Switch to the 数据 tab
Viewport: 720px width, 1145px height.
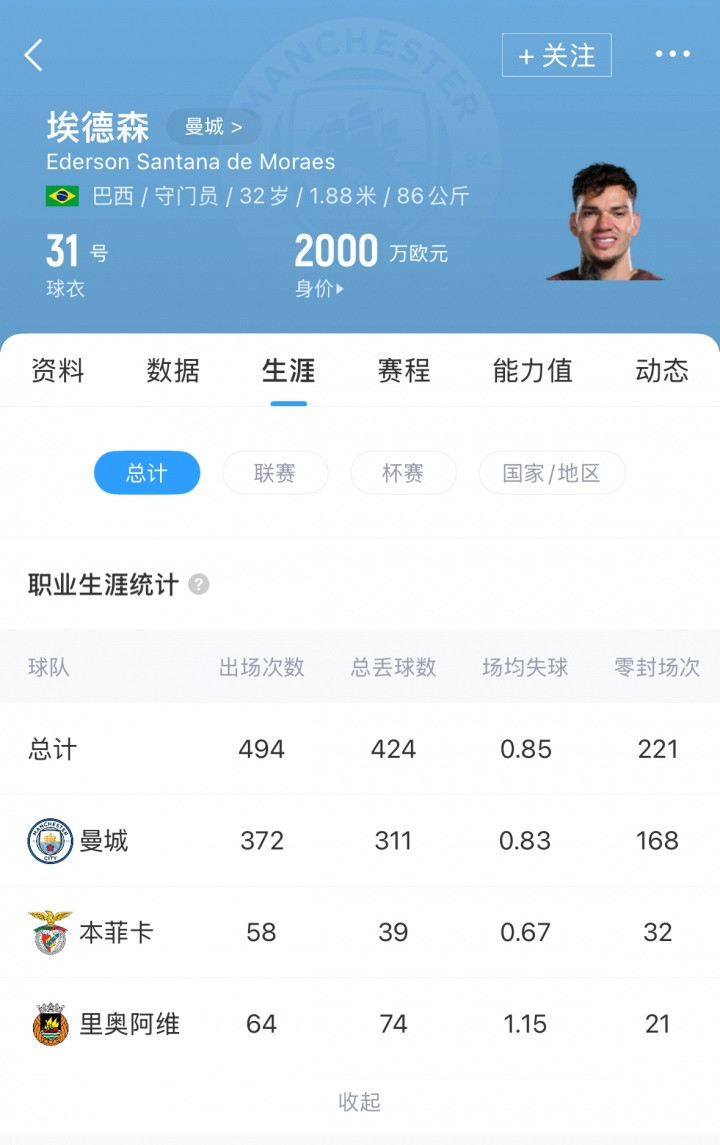click(173, 371)
